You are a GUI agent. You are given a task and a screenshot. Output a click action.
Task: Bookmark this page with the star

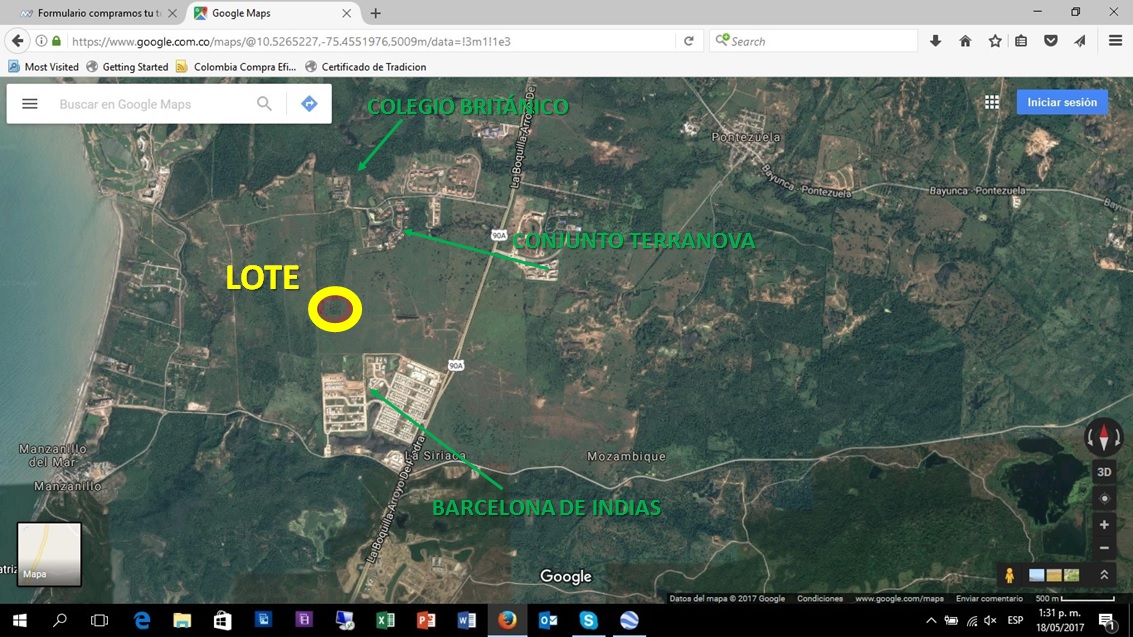994,41
